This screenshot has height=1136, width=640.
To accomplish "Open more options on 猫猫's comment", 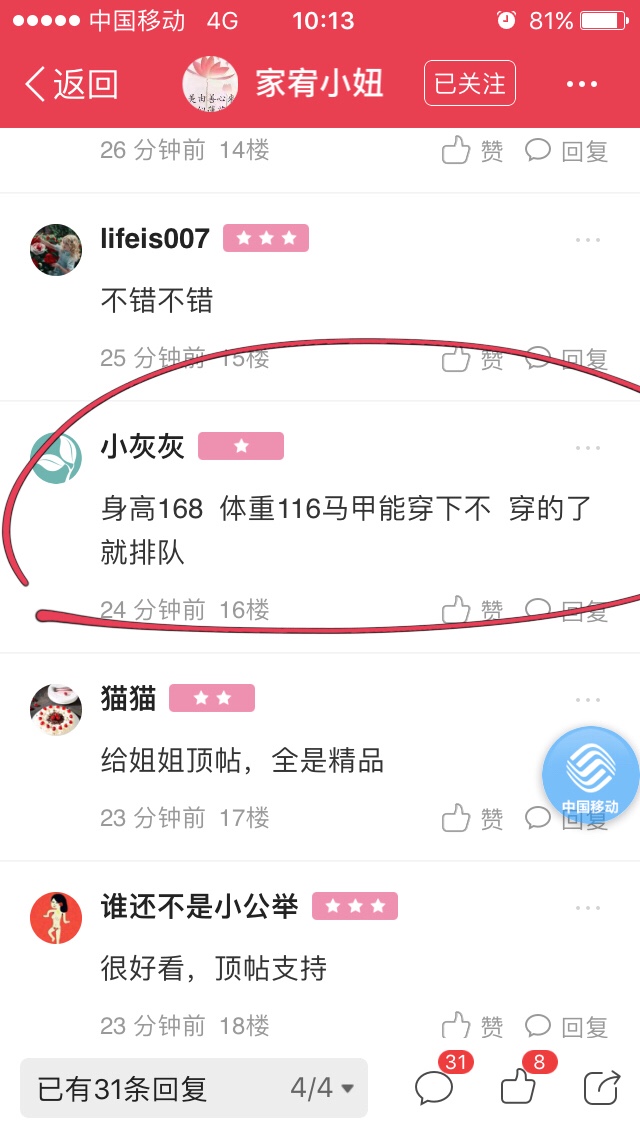I will coord(587,700).
